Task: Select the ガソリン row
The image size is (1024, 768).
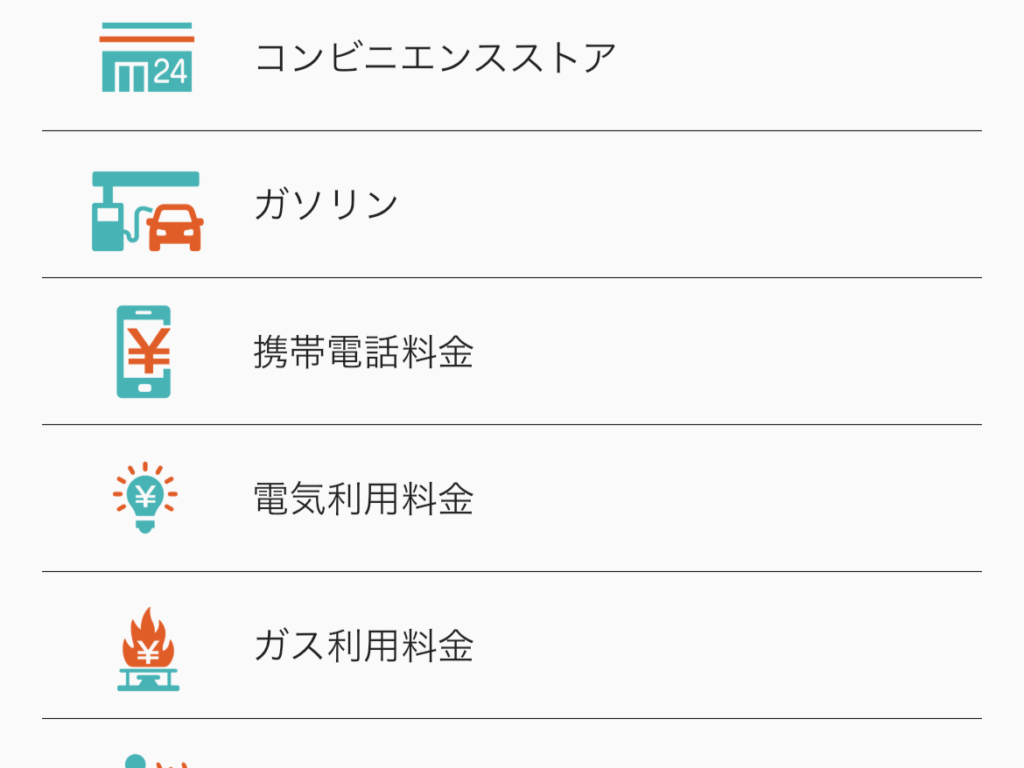Action: 327,205
